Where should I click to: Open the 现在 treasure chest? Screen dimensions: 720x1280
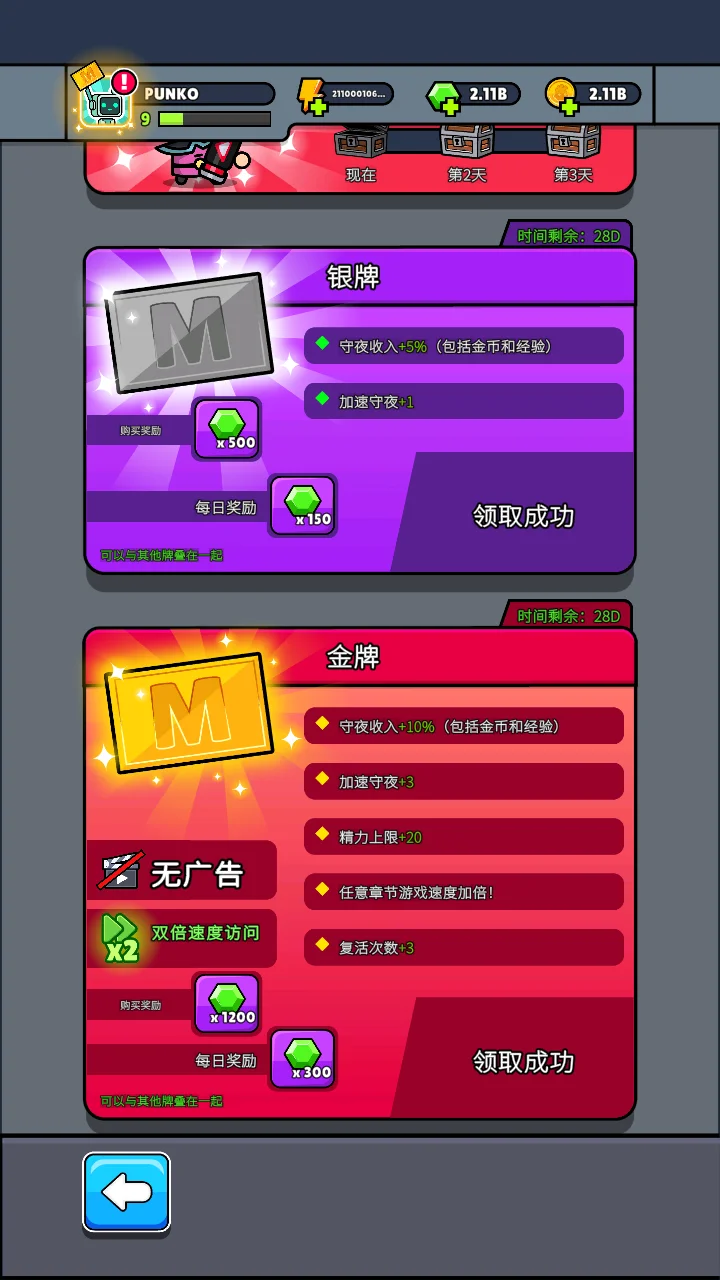[361, 143]
